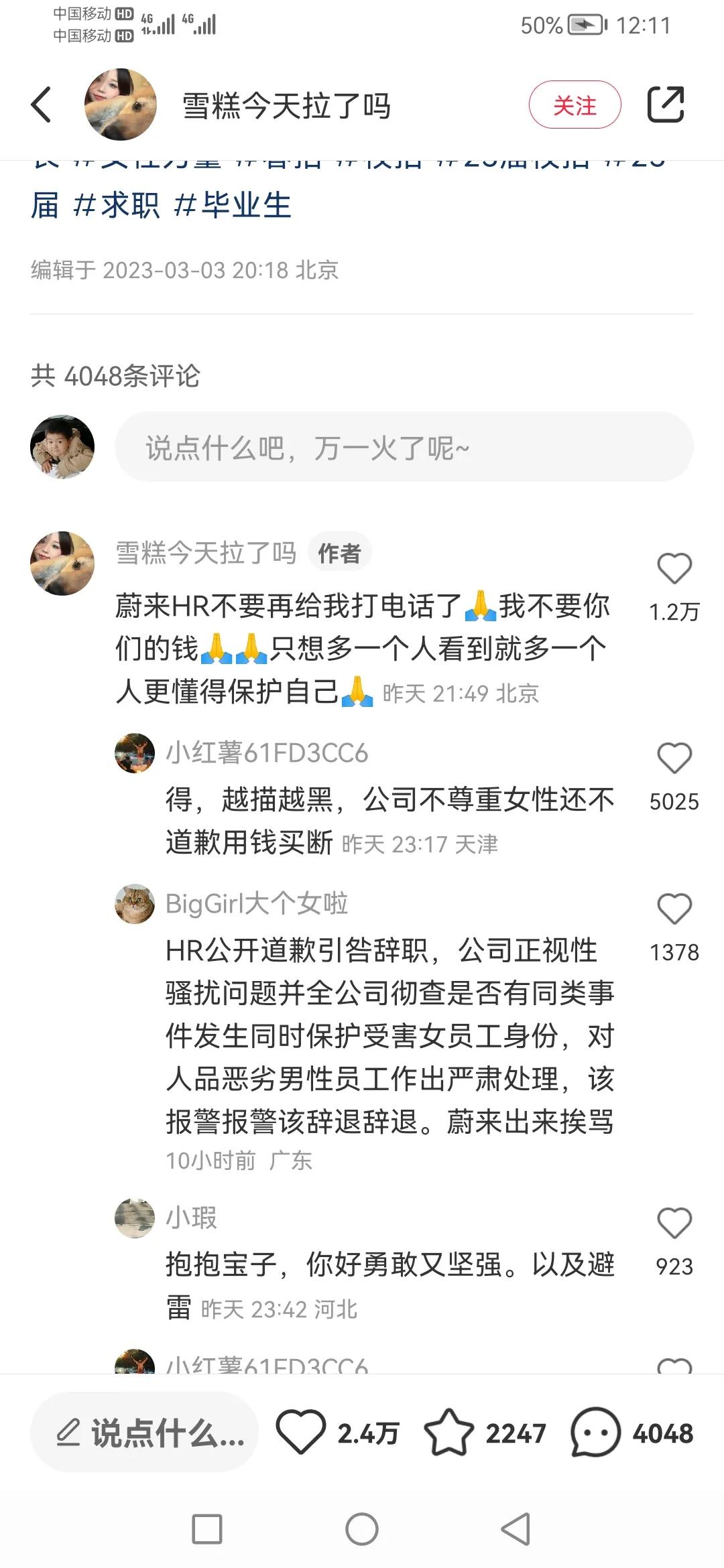Save the post using the star icon
Screen dimensions: 724x1568
tap(448, 1433)
